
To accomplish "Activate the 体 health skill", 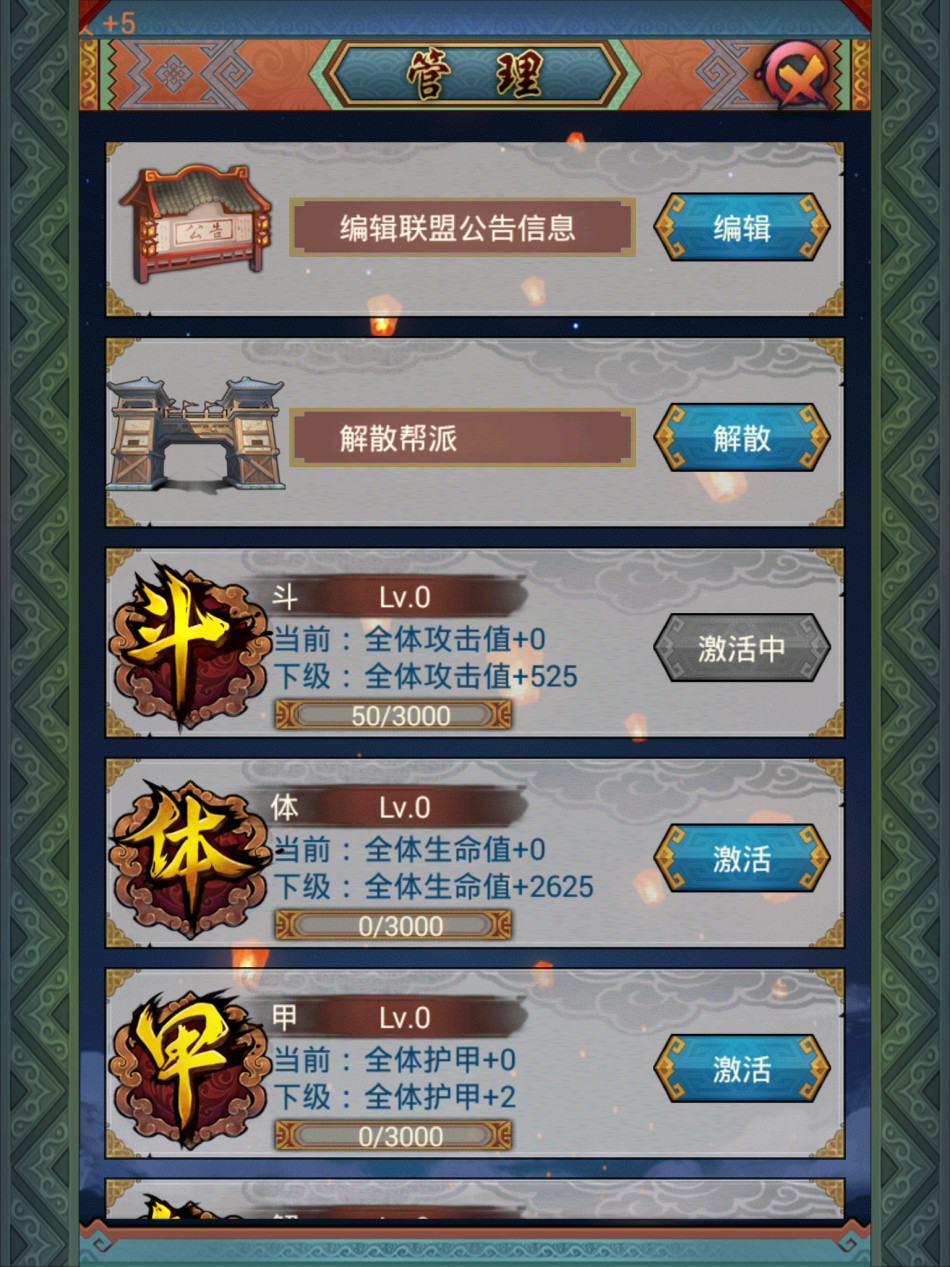I will (741, 858).
